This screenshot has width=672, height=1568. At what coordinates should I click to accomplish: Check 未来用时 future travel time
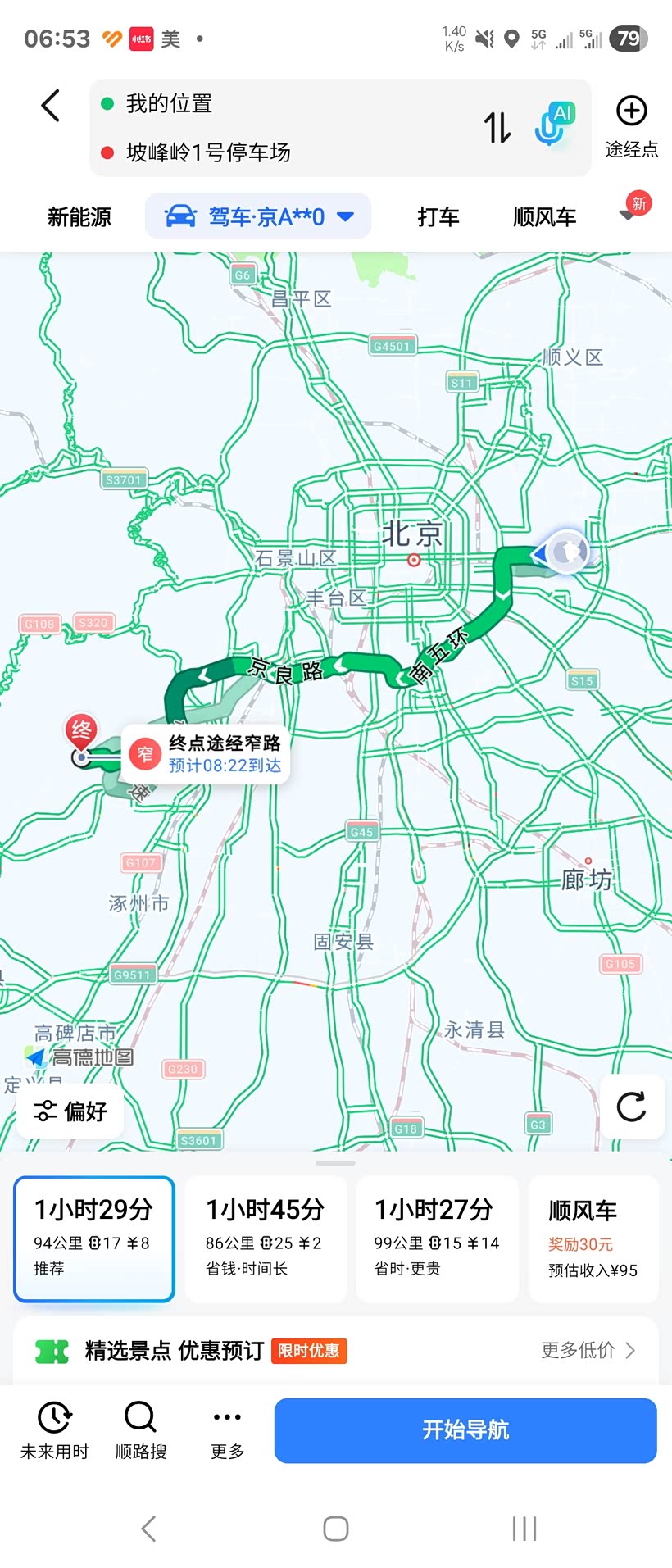point(54,1430)
